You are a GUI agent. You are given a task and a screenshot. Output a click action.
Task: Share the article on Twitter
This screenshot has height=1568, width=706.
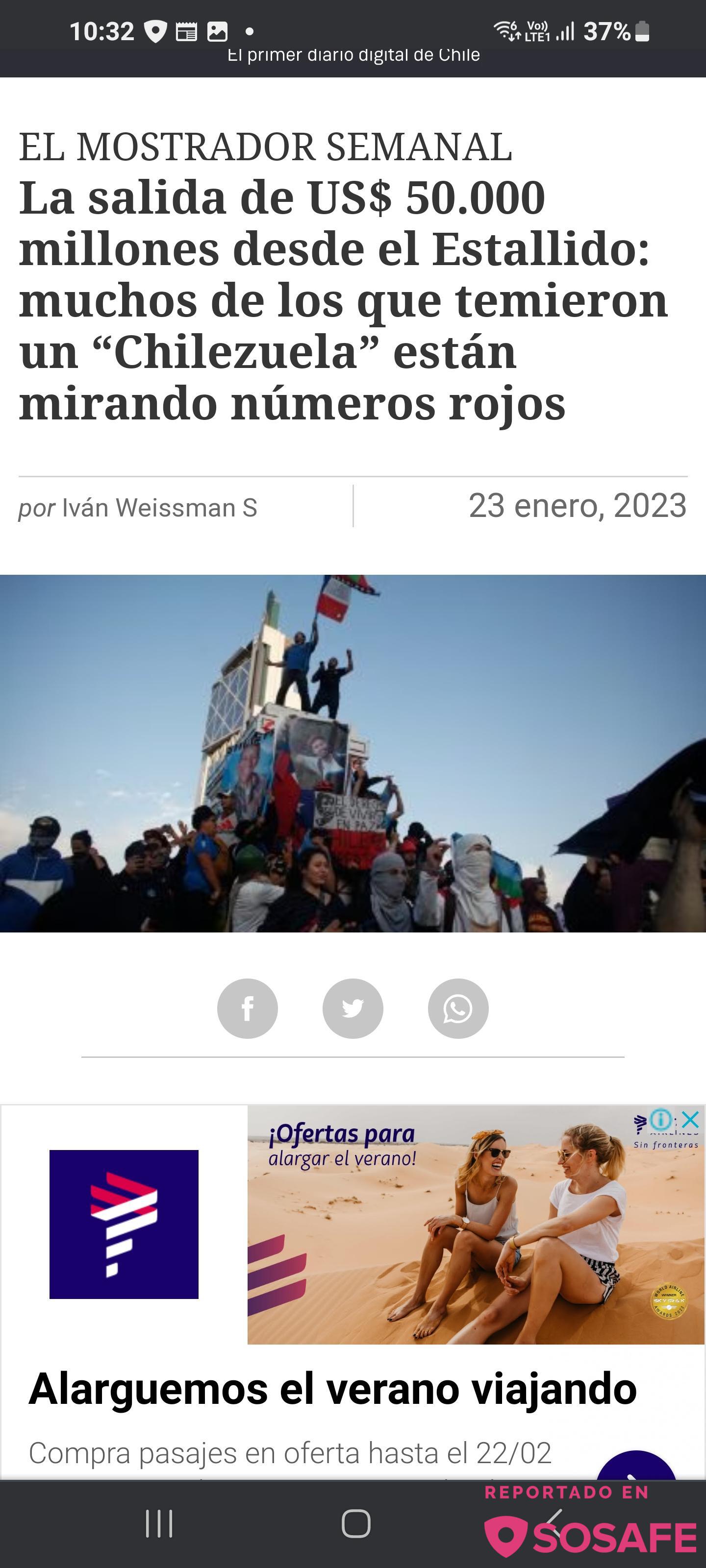pyautogui.click(x=353, y=1008)
